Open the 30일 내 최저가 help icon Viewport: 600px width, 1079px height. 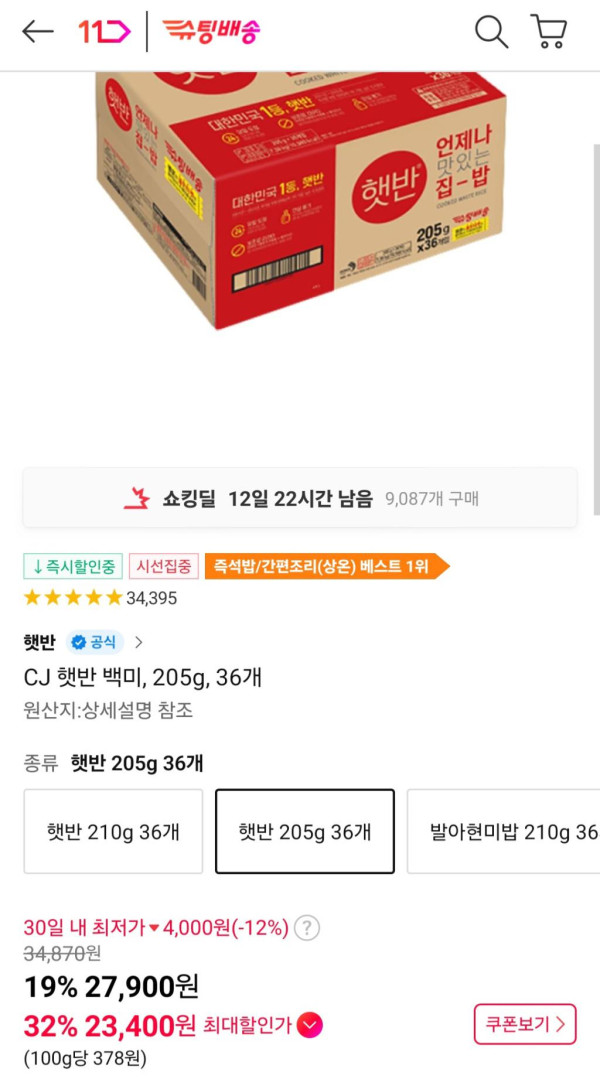click(307, 928)
